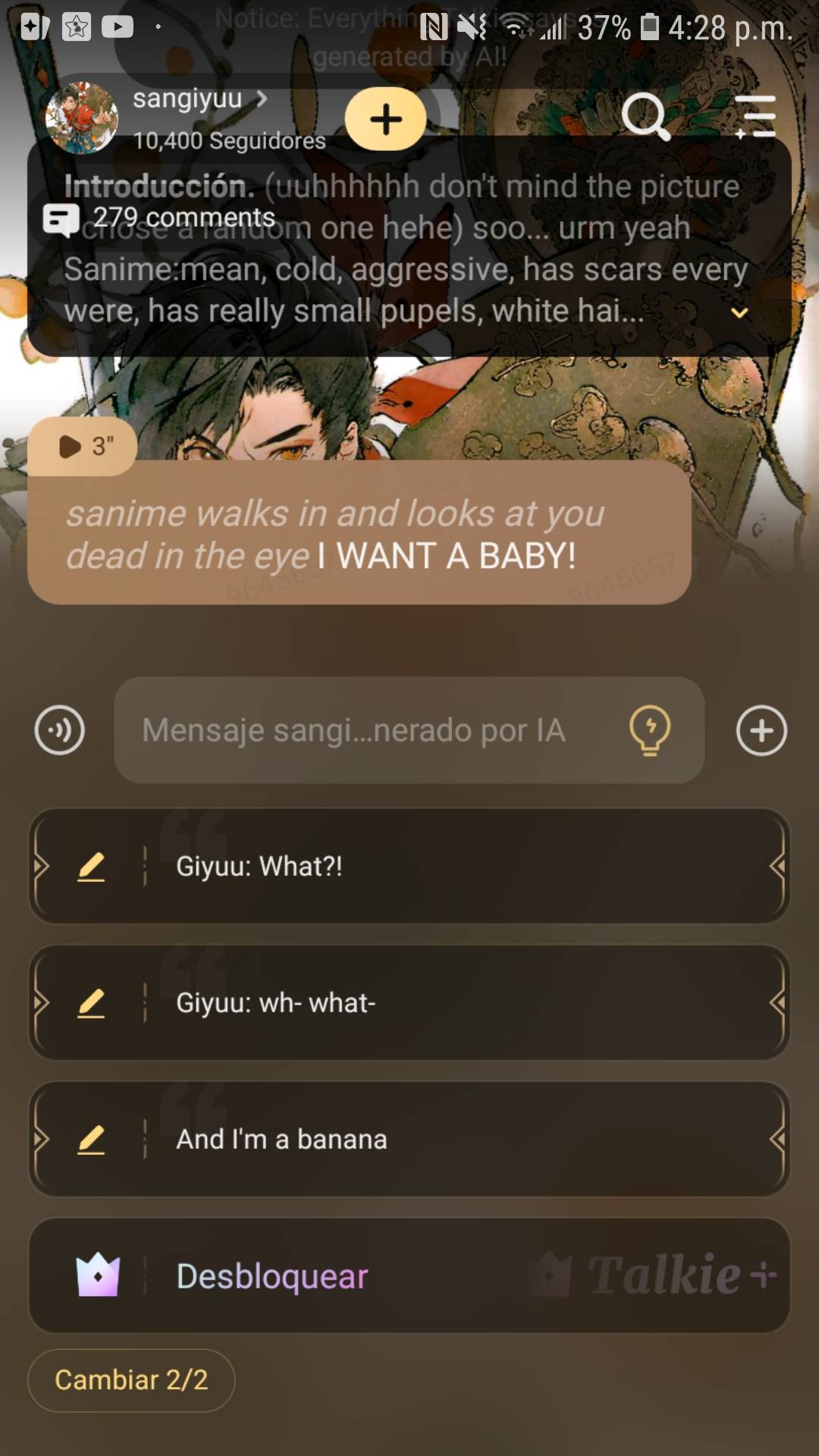Screen dimensions: 819x1456
Task: Open the search icon
Action: point(645,118)
